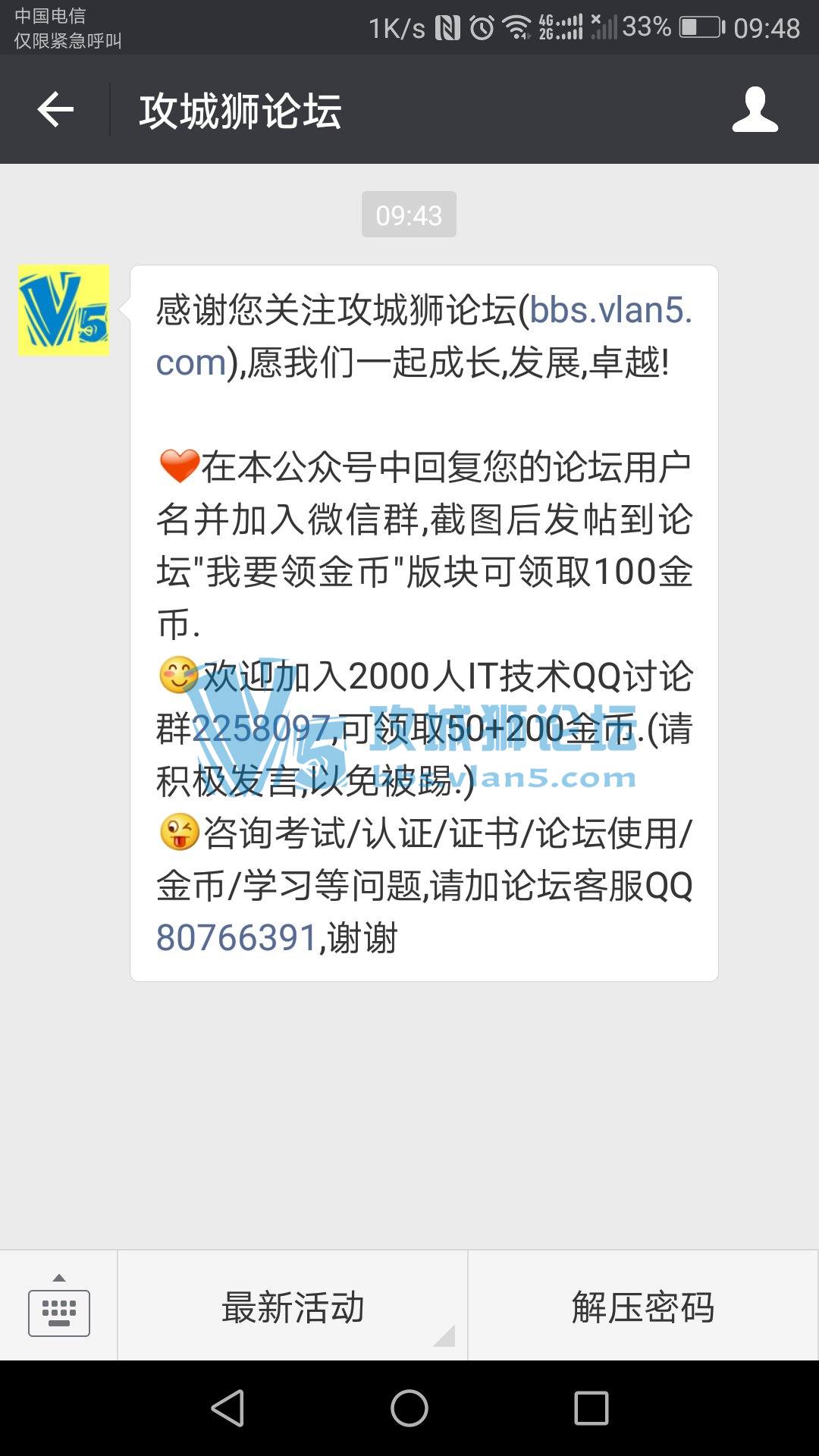Select the 解压密码 menu button
Screen dimensions: 819x1456
click(x=643, y=1307)
